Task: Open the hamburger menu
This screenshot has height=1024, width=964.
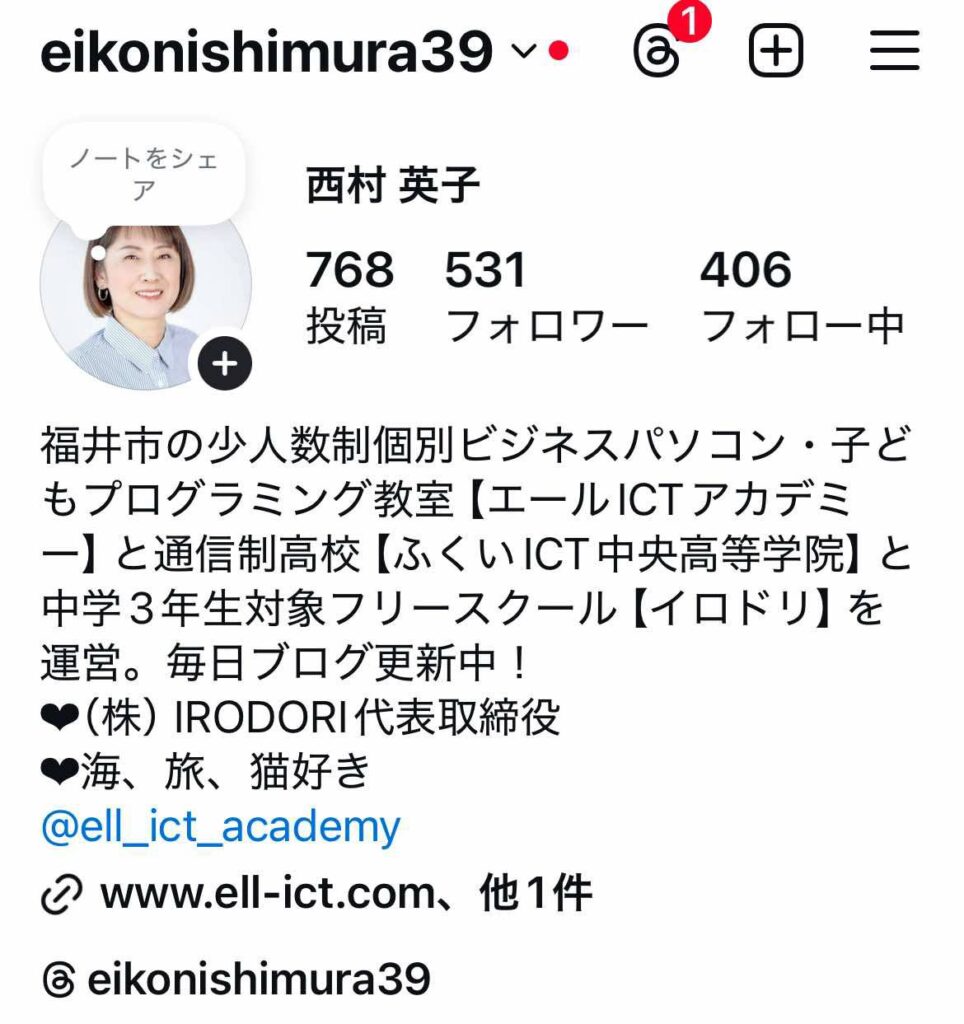Action: [x=894, y=51]
